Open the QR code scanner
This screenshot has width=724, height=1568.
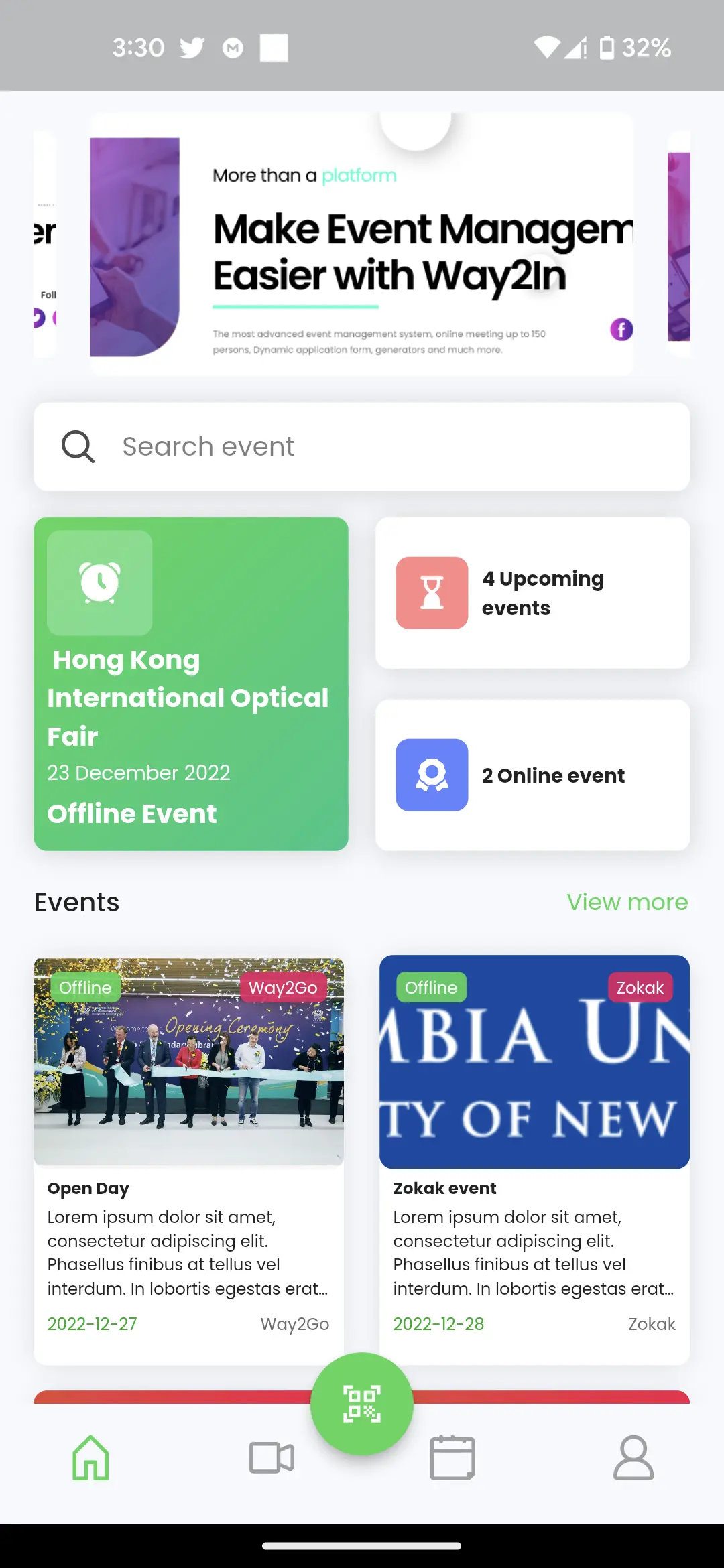pos(361,1404)
